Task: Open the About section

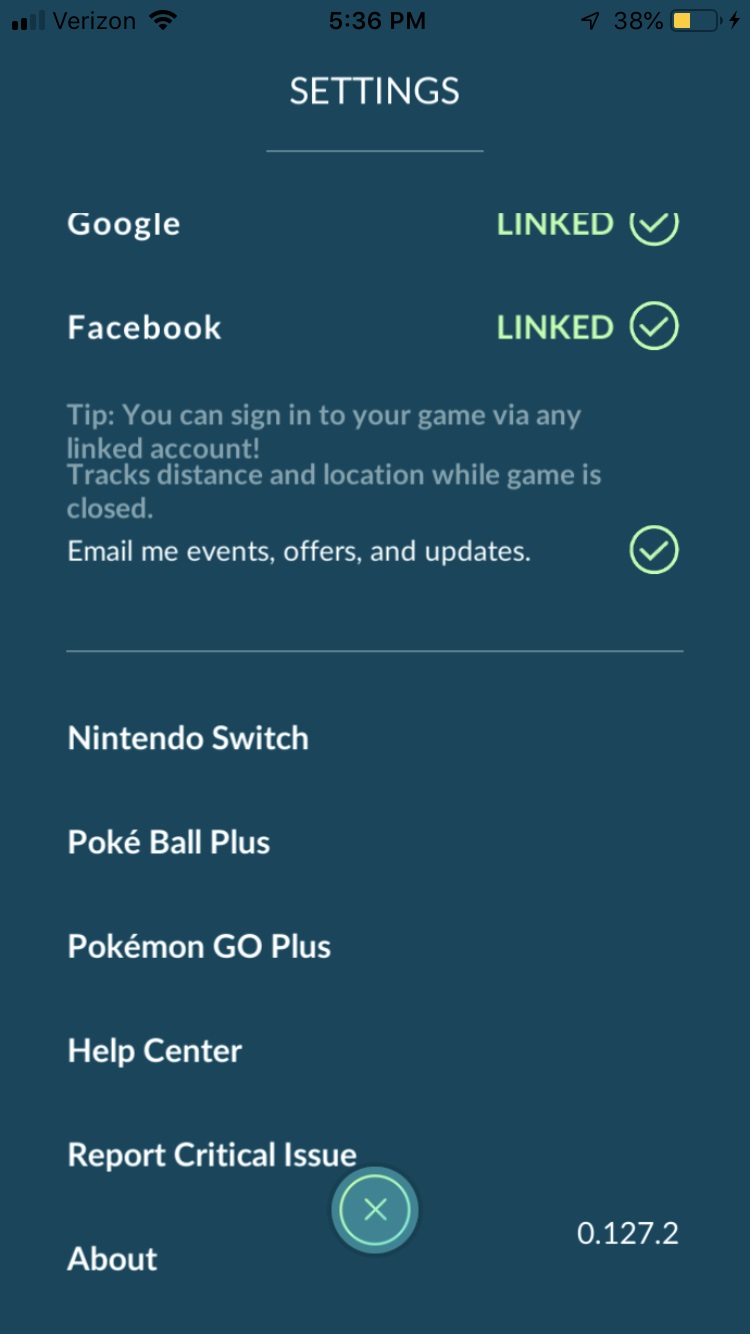Action: click(112, 1259)
